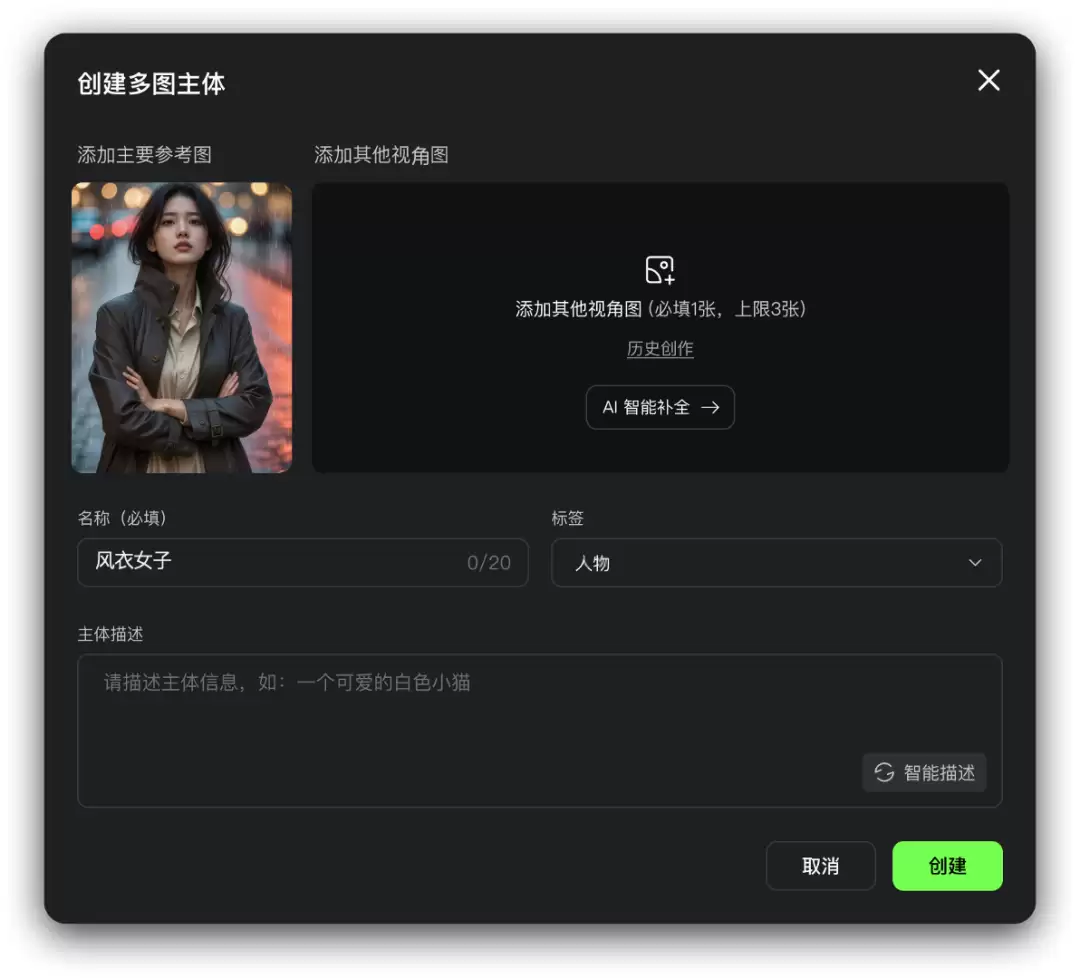Tap the add other view image icon
Screen dimensions: 1080x979
660,270
